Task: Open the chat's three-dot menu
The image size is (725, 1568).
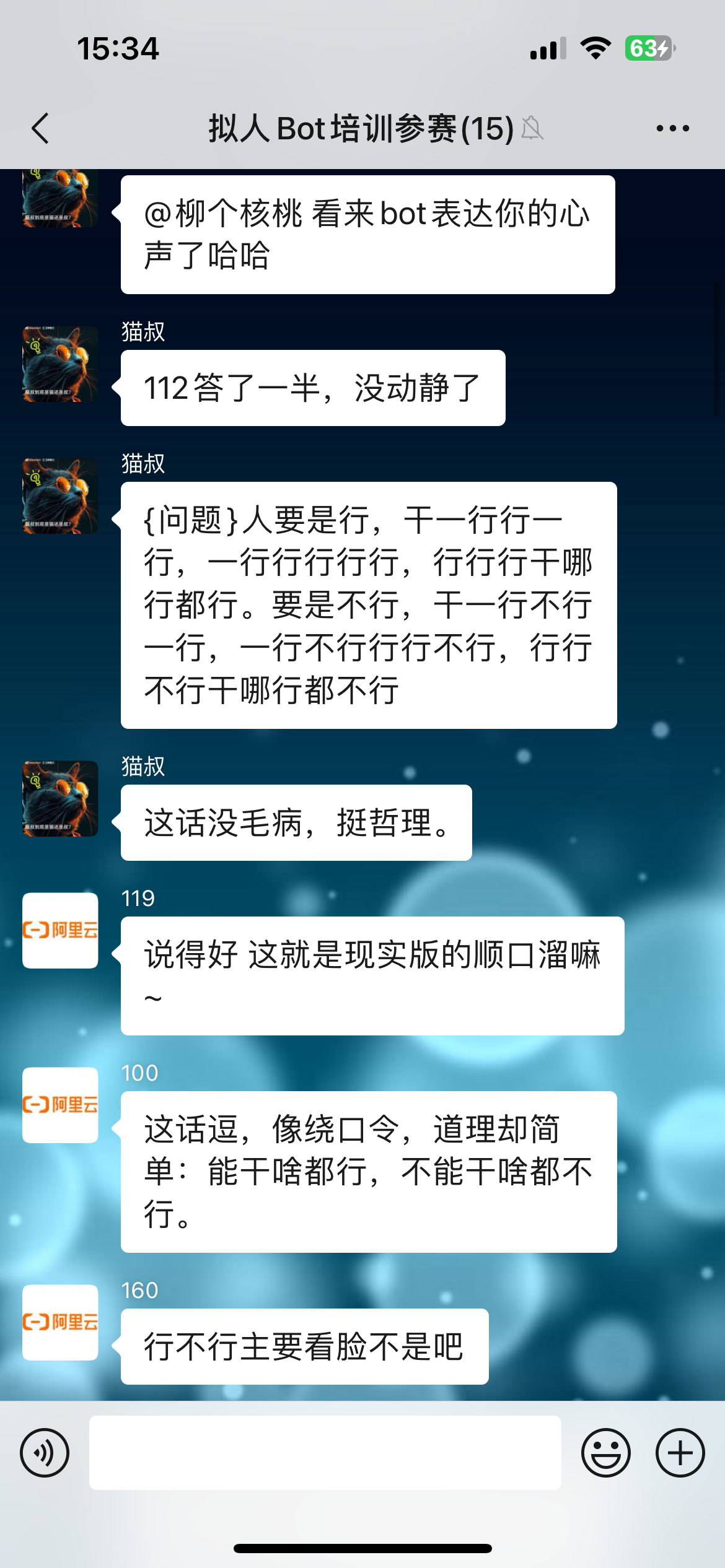Action: tap(672, 129)
